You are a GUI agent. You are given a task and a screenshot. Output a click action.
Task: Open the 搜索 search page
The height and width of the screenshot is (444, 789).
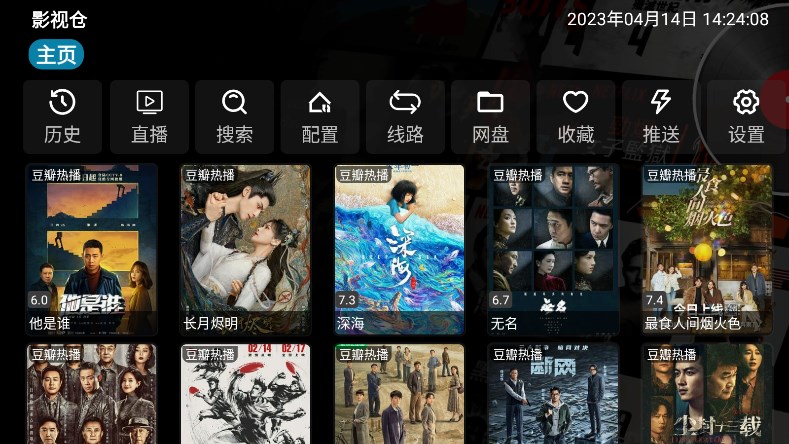[x=234, y=116]
